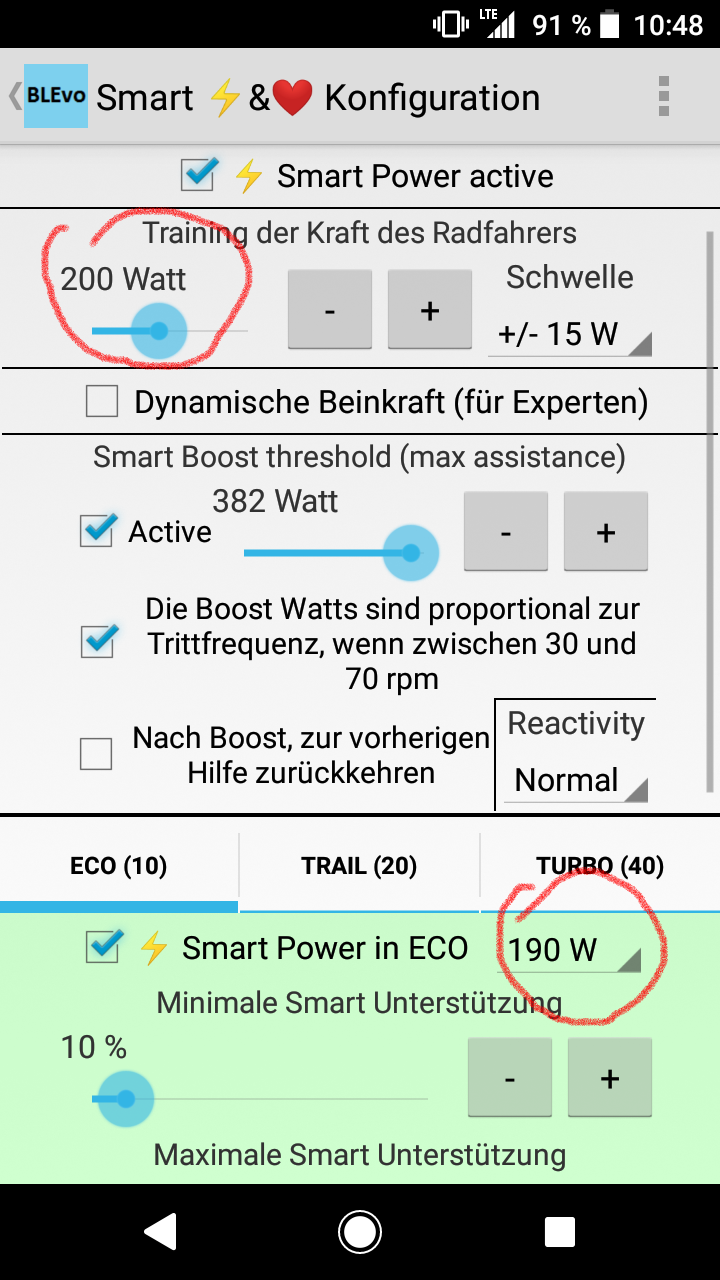Increase Smart Boost threshold with plus
720x1280 pixels.
click(x=606, y=531)
